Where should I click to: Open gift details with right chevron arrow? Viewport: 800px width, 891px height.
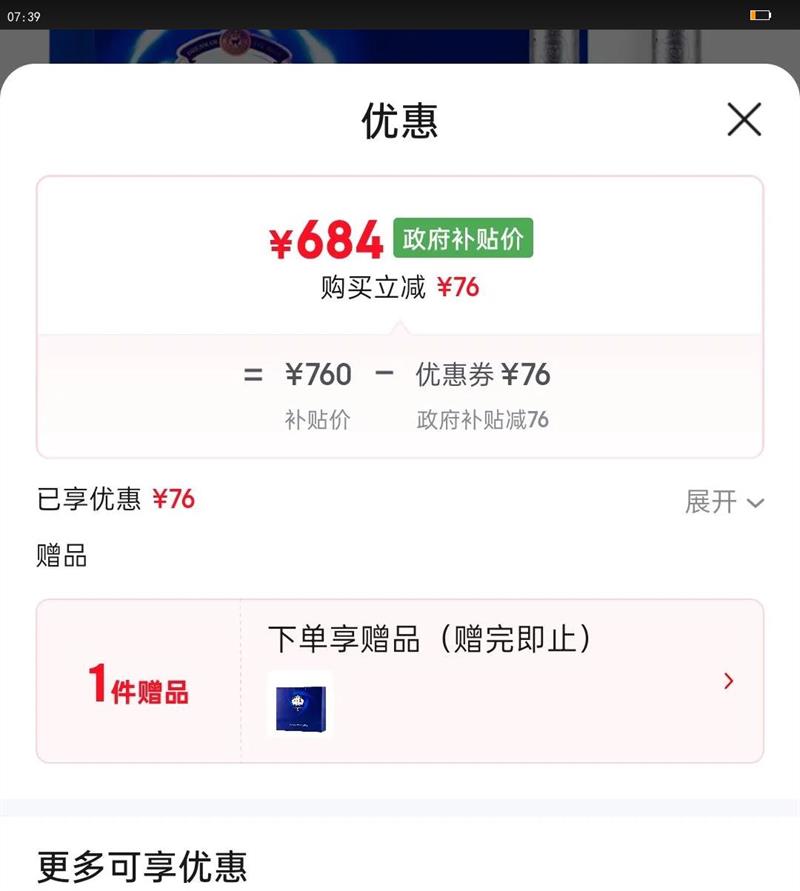(x=729, y=681)
